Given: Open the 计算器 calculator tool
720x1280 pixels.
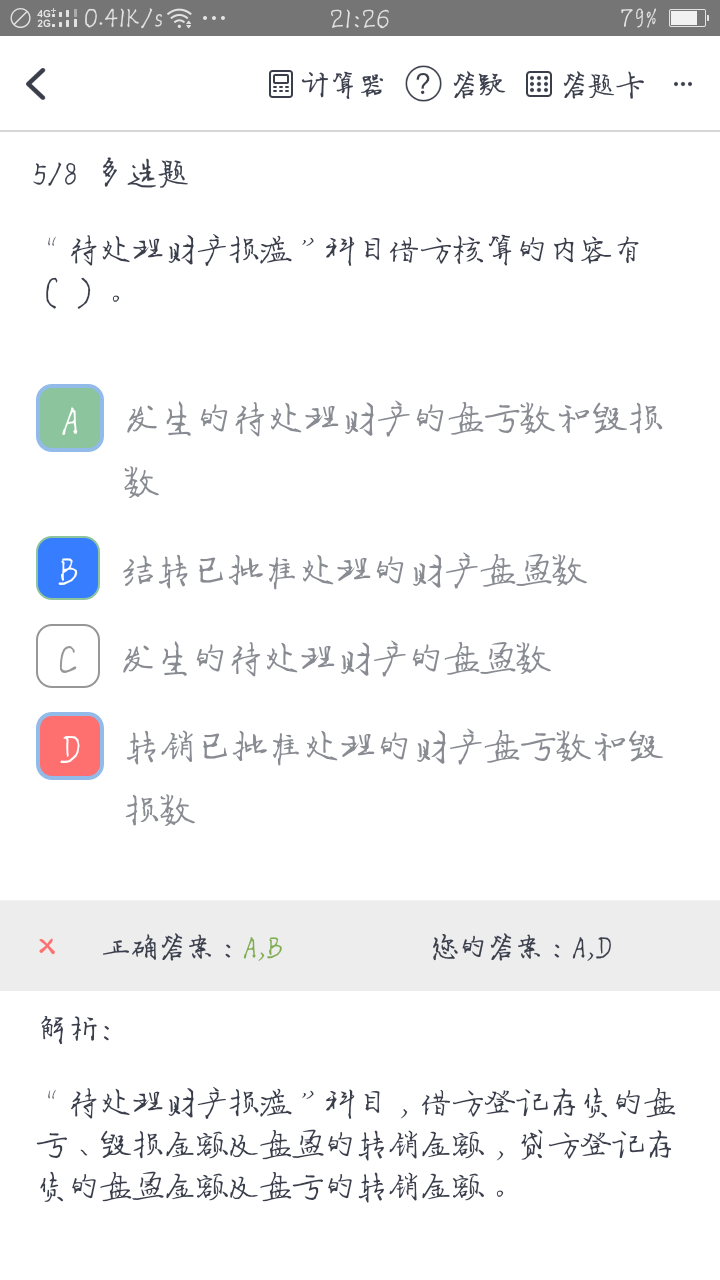Looking at the screenshot, I should point(326,84).
